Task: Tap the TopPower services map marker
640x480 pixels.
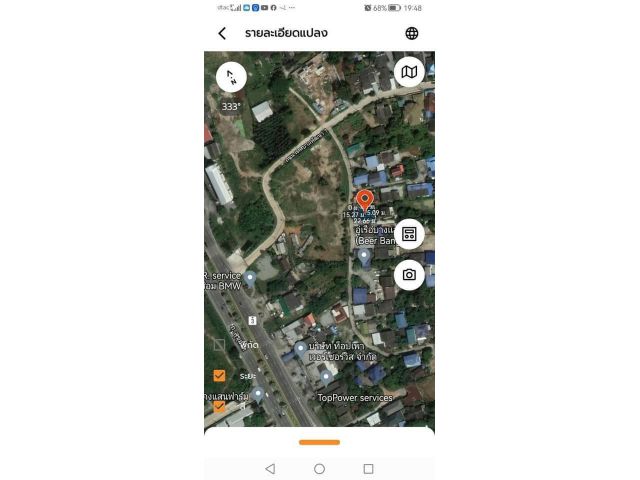Action: pos(325,379)
